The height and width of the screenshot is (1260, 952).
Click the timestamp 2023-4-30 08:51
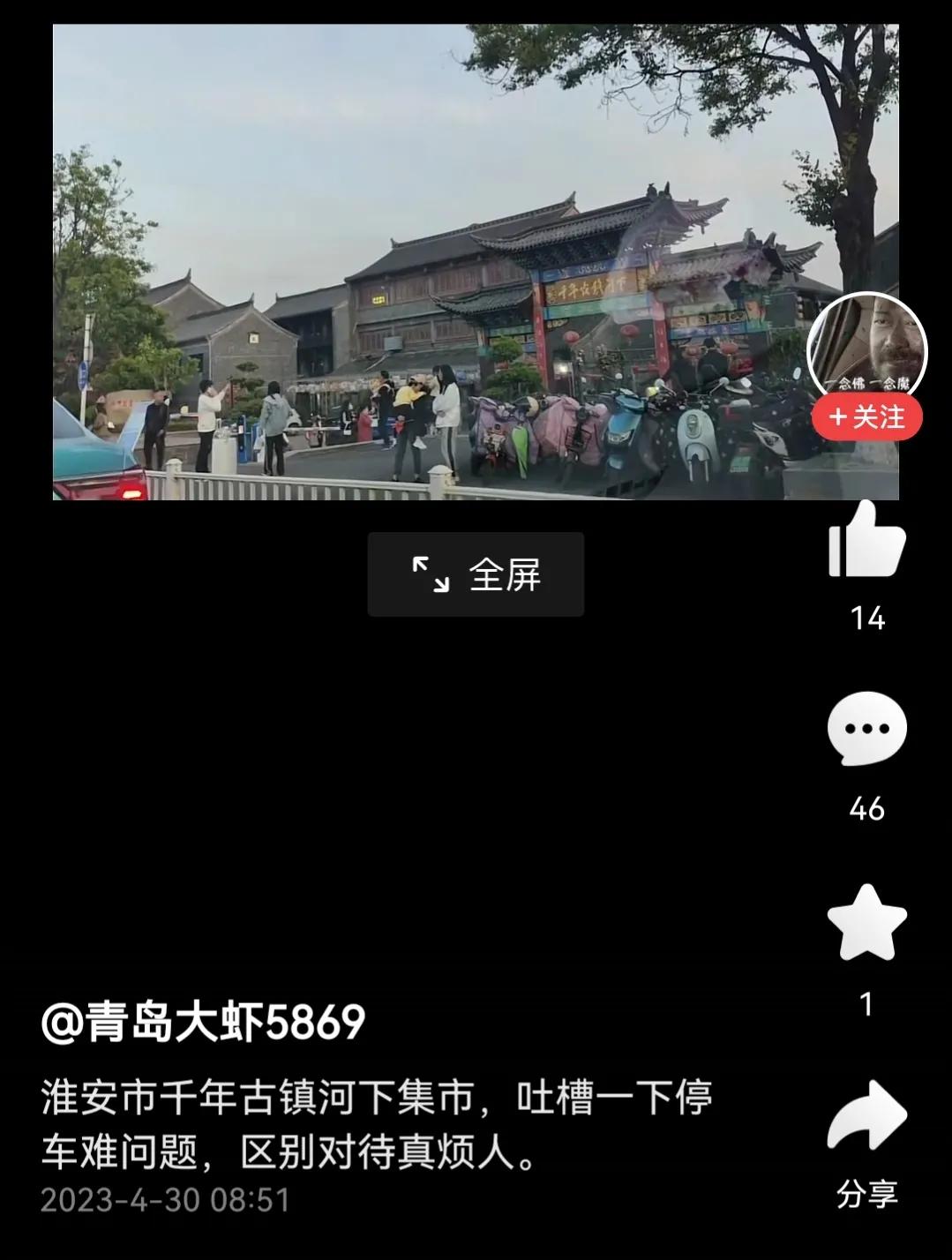tap(163, 1196)
